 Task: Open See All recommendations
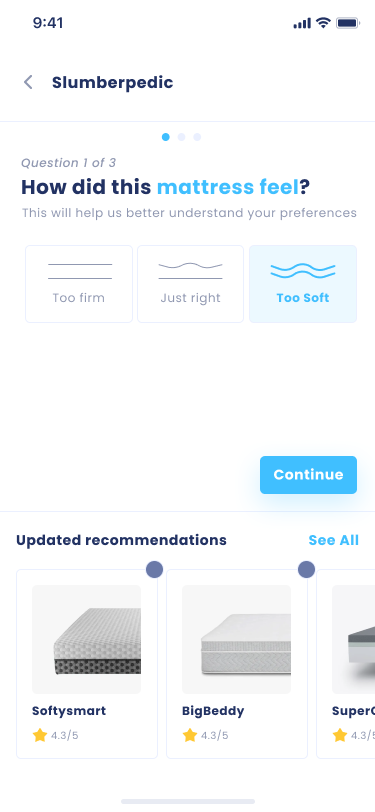[x=334, y=540]
